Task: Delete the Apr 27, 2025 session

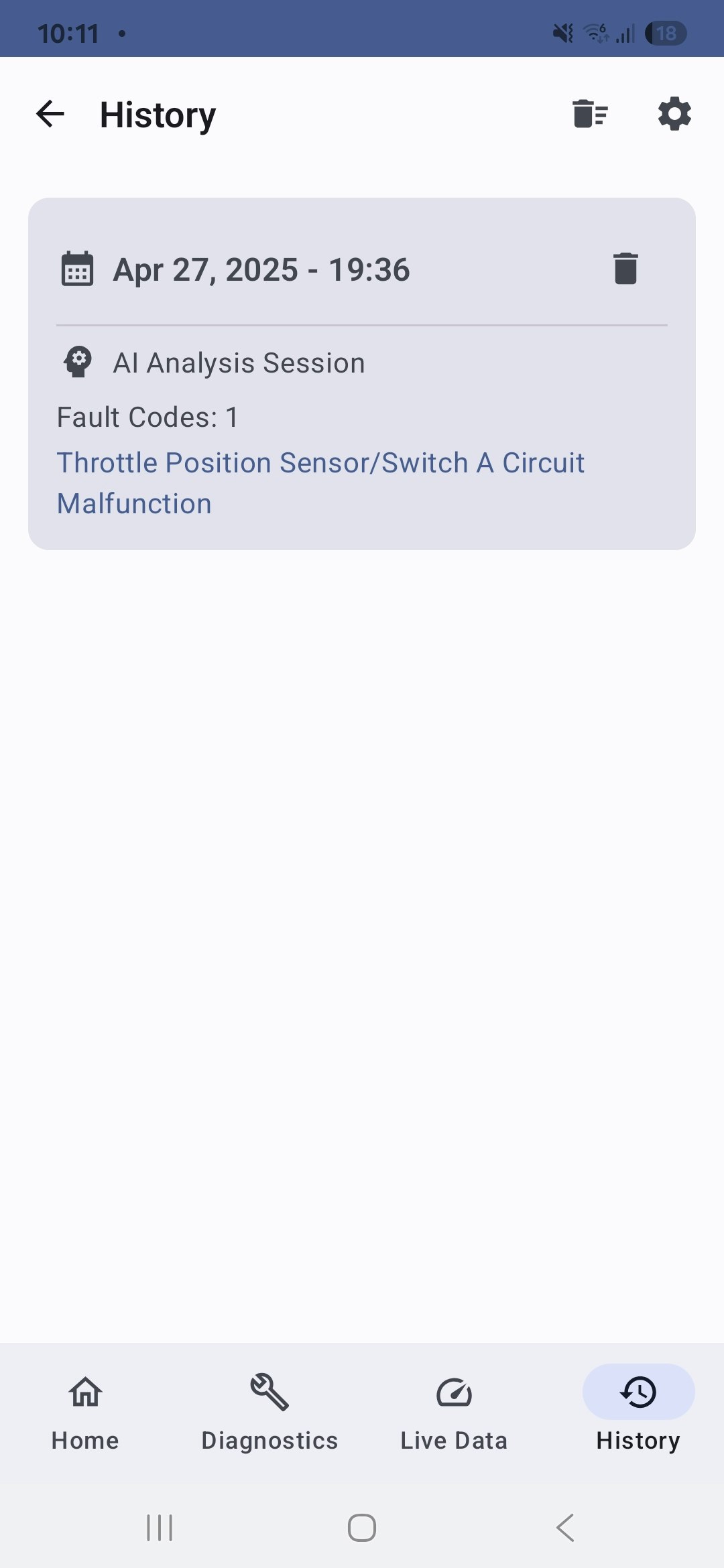Action: pyautogui.click(x=625, y=269)
